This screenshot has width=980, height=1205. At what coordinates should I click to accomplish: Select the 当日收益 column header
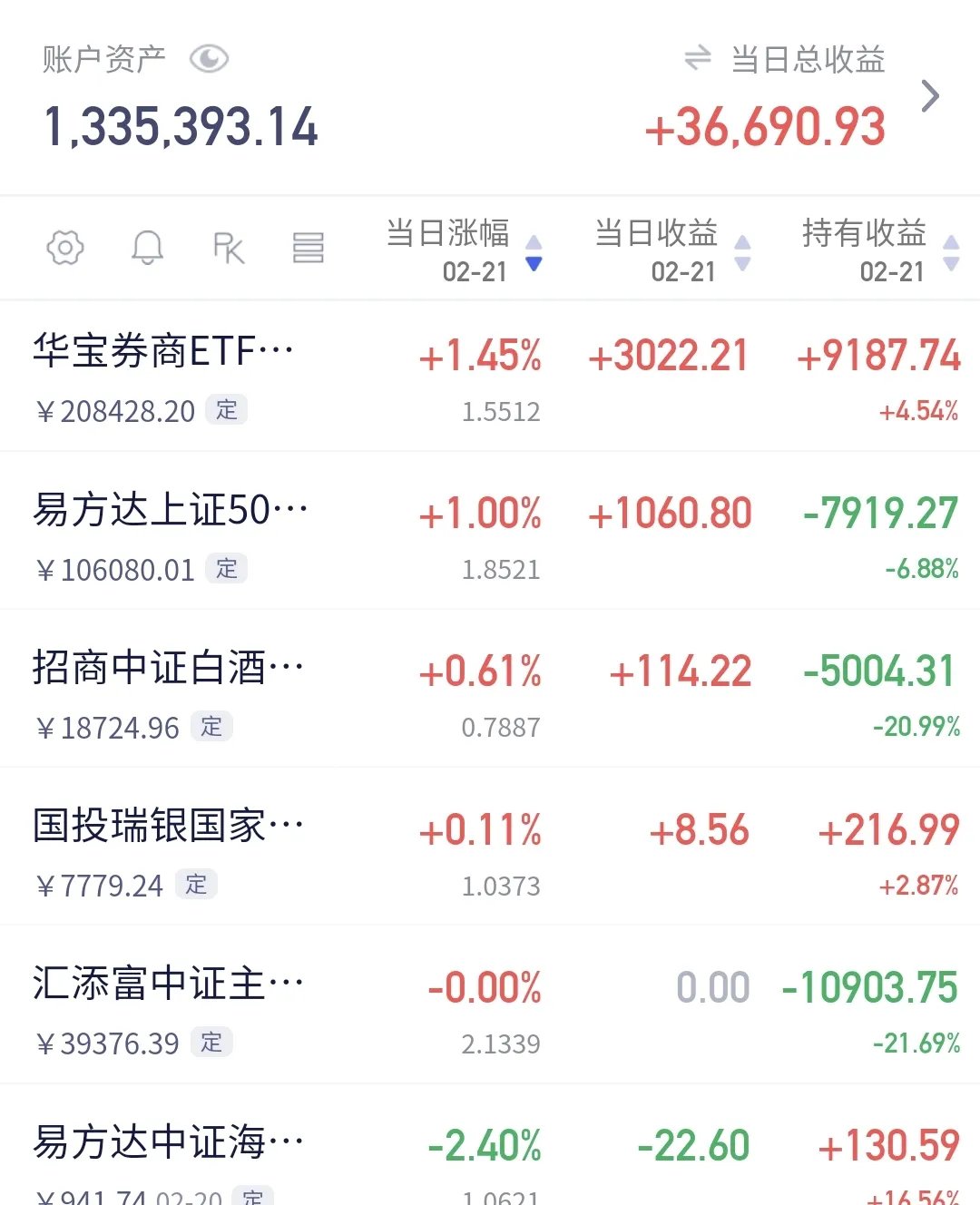pyautogui.click(x=655, y=234)
